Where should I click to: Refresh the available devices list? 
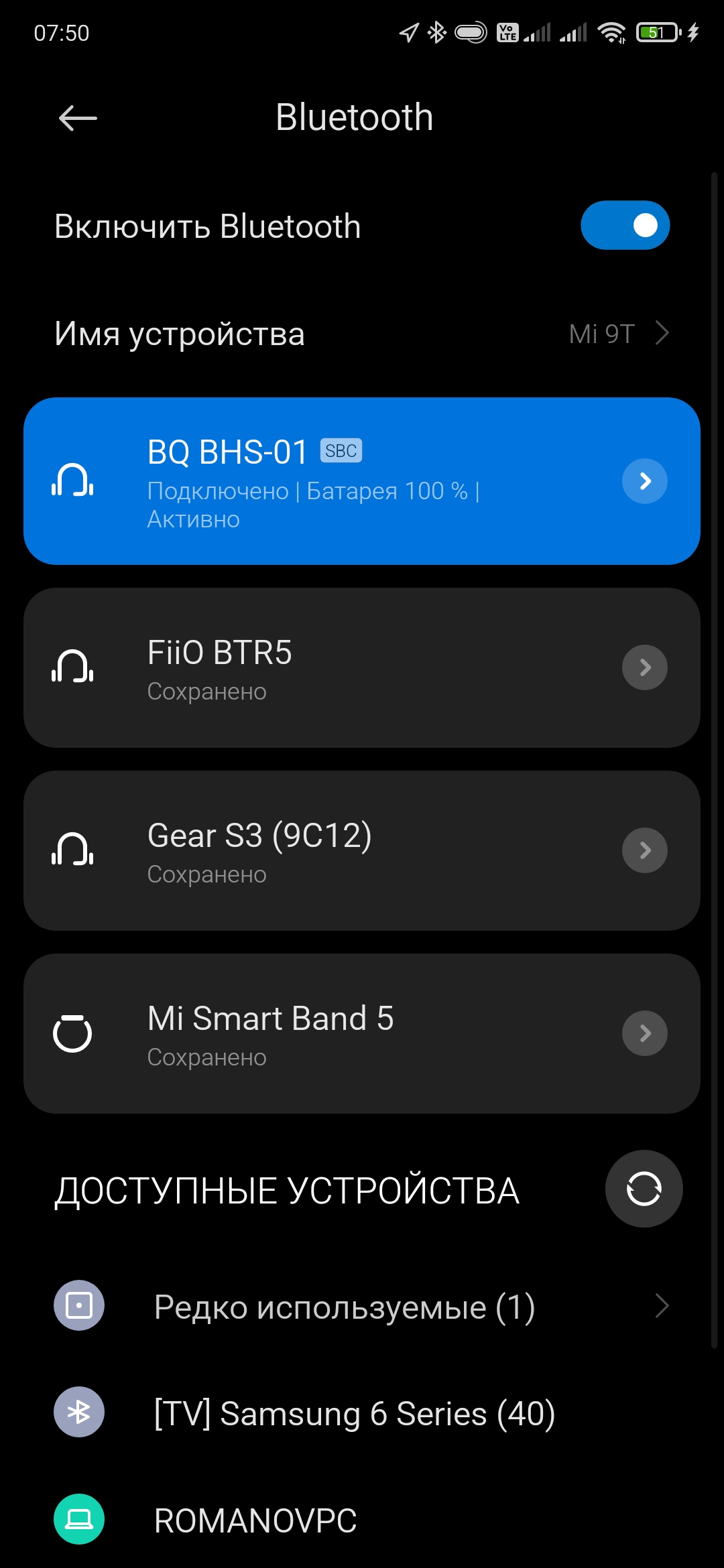point(644,1189)
